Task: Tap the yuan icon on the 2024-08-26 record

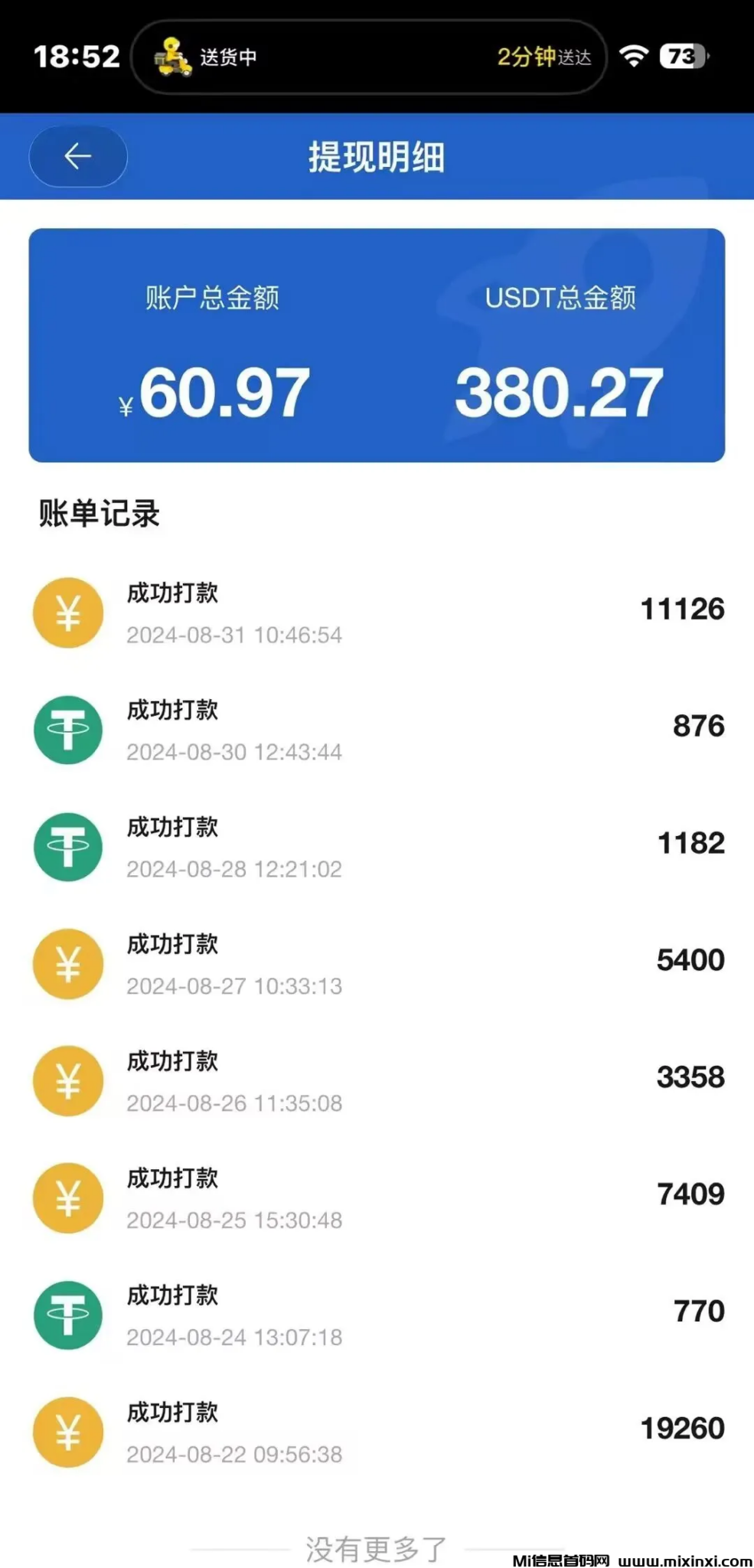Action: click(x=68, y=1081)
